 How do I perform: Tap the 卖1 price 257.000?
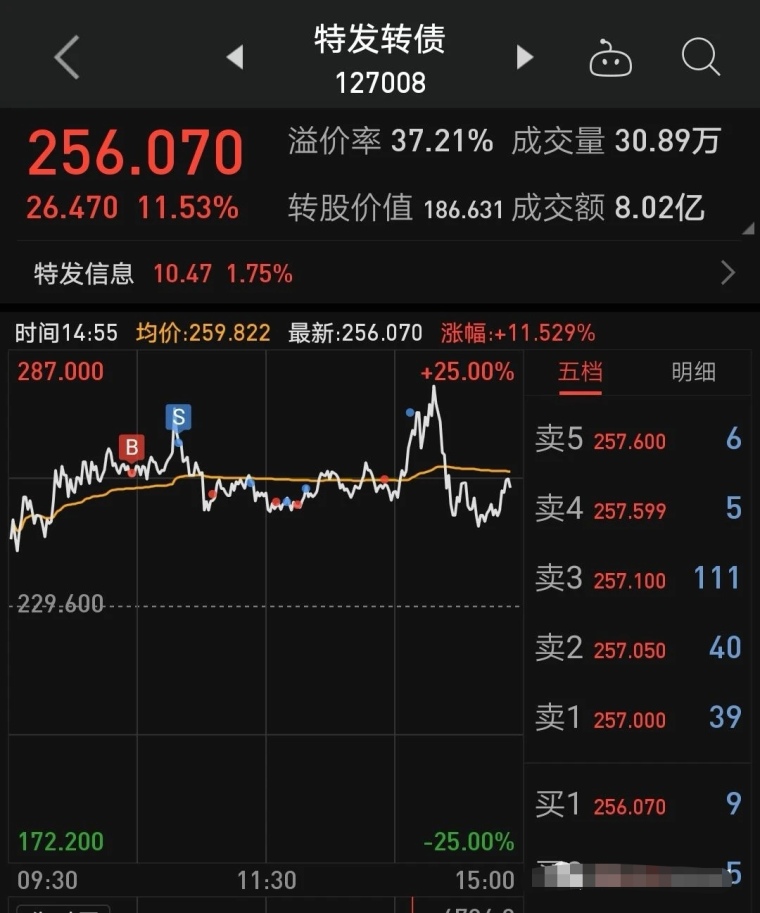[631, 719]
